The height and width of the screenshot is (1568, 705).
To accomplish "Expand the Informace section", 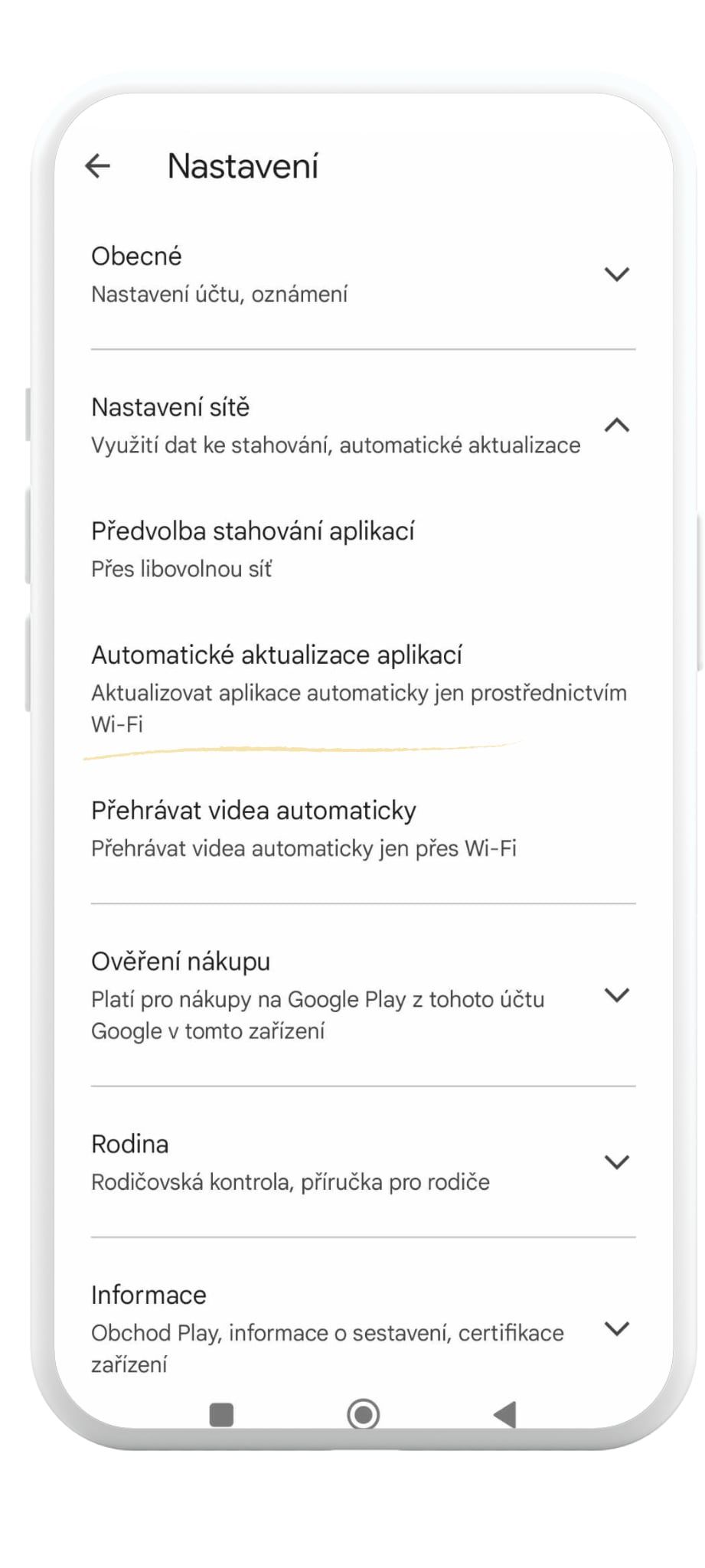I will [x=616, y=1328].
